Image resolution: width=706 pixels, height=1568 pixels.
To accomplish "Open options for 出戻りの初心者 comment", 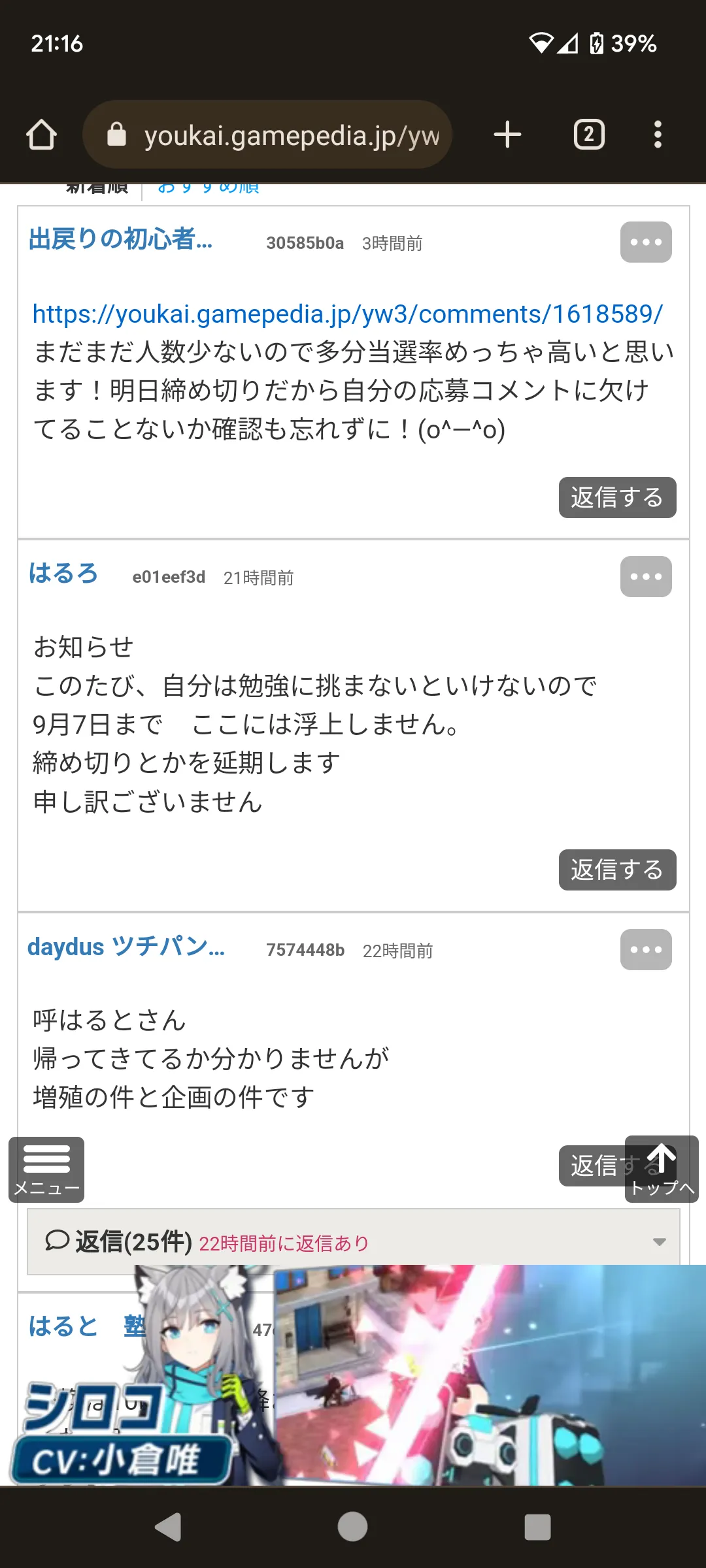I will (646, 242).
